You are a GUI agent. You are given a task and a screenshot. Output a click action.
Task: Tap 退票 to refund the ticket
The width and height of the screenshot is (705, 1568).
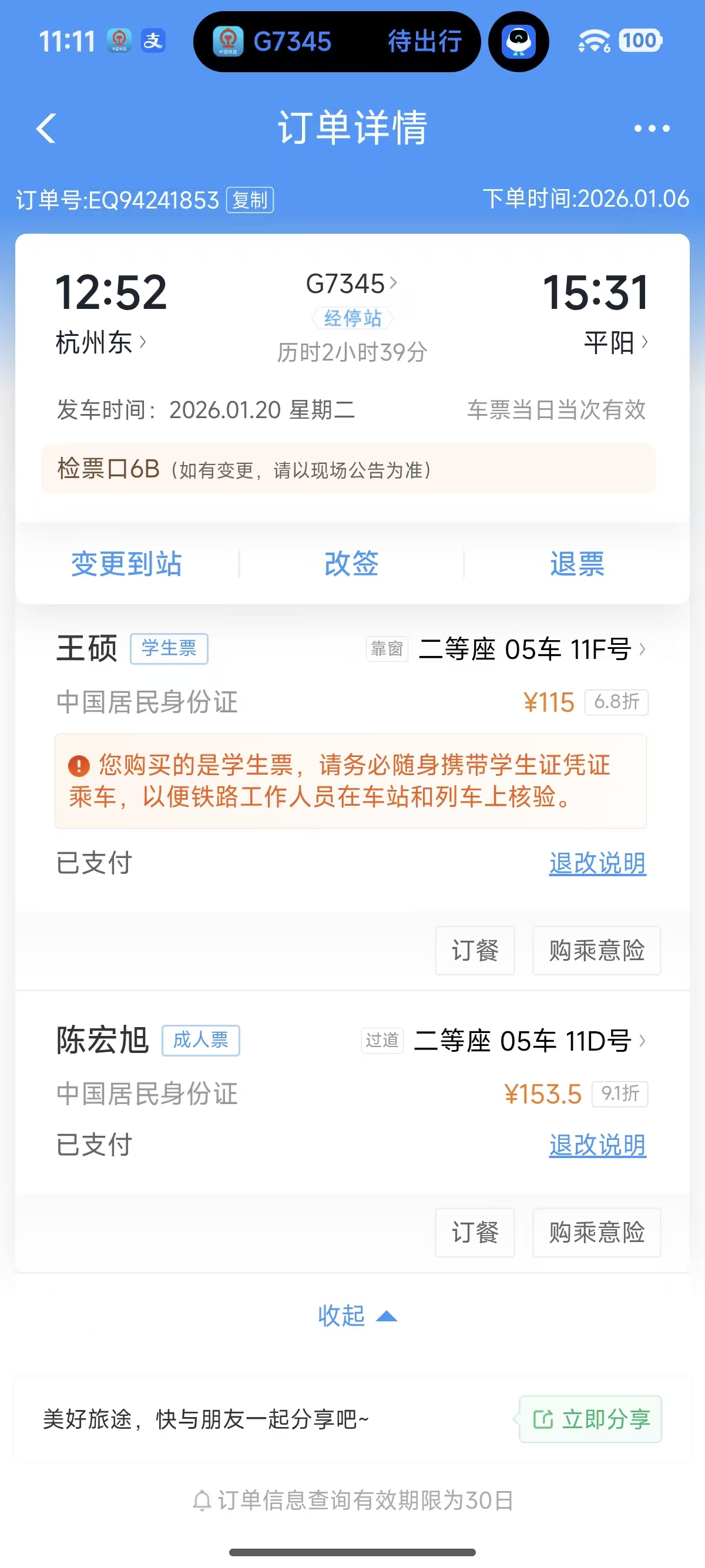pos(576,564)
